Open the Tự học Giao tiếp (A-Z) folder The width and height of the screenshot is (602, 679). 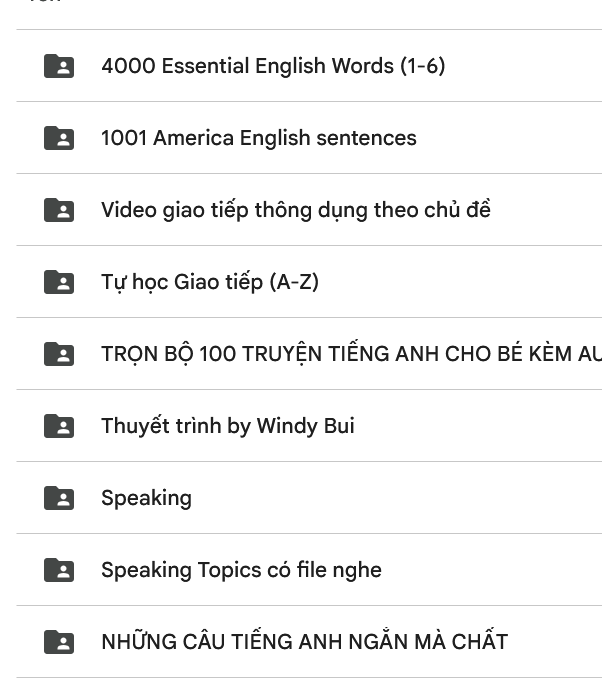tap(209, 282)
